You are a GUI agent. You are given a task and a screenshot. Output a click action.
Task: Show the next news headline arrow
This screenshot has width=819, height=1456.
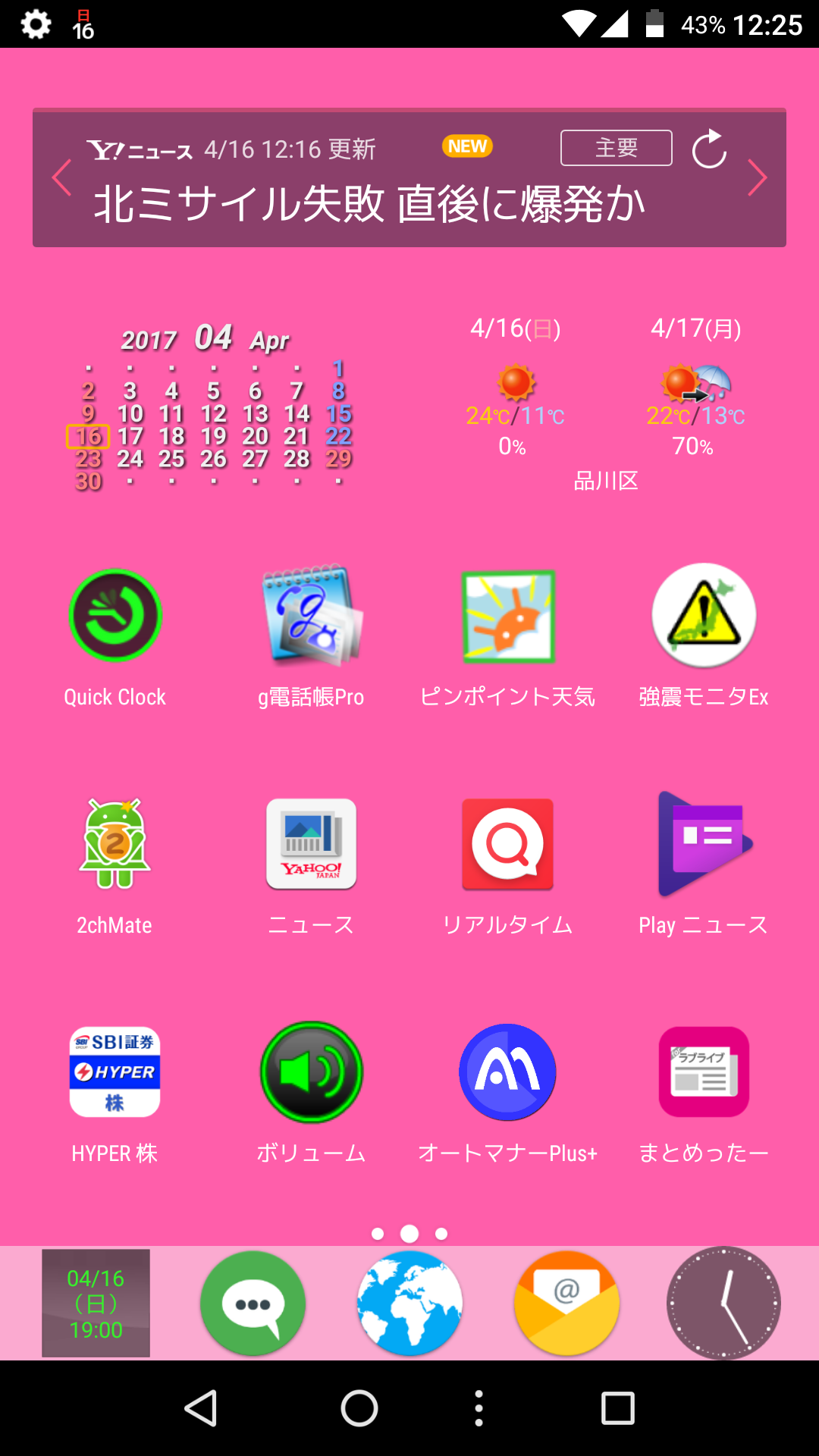click(x=757, y=177)
